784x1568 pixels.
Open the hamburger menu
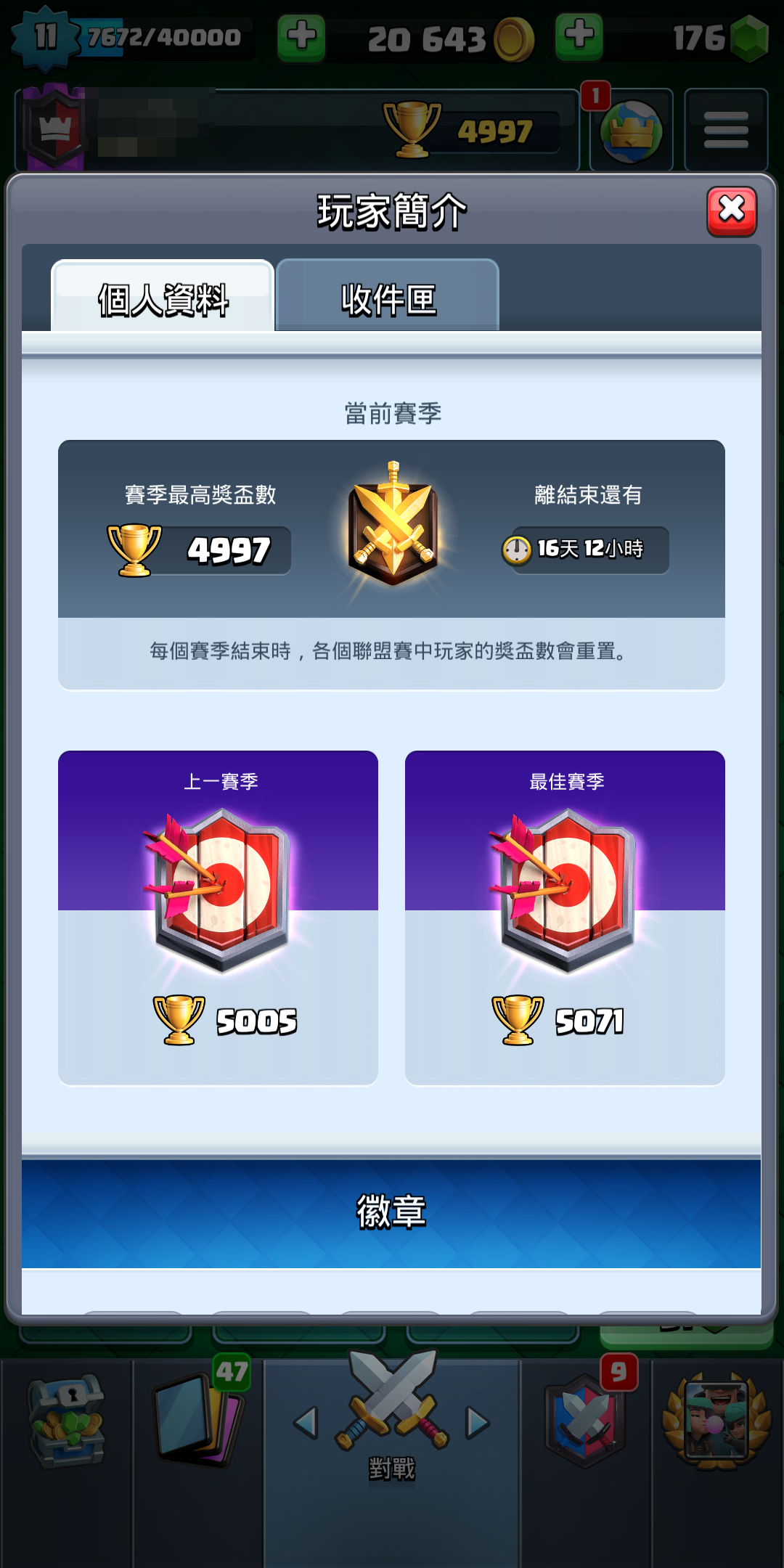726,131
